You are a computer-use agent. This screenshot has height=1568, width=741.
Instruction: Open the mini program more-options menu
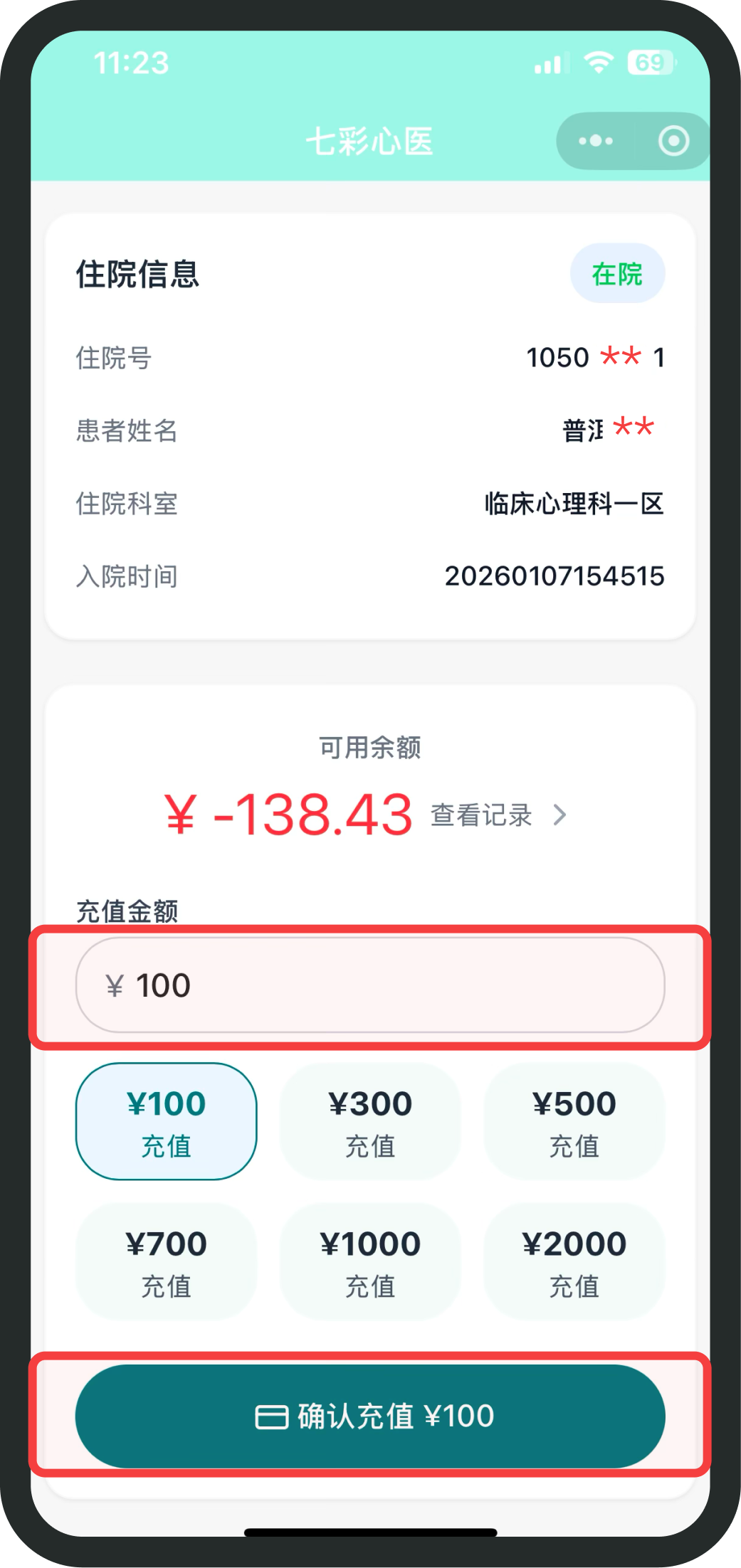[x=596, y=141]
